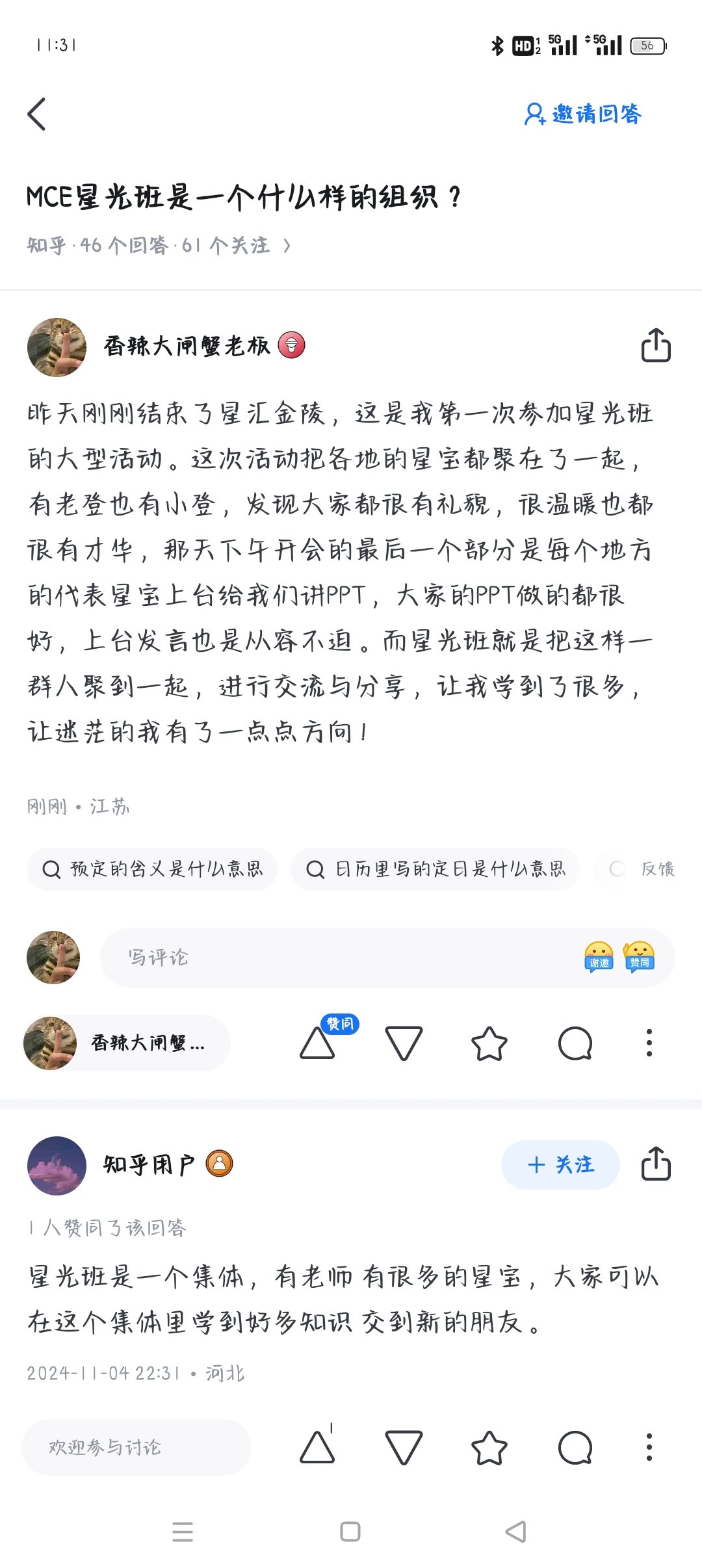Tap 邀请回答 to invite answers
This screenshot has height=1568, width=702.
tap(583, 114)
